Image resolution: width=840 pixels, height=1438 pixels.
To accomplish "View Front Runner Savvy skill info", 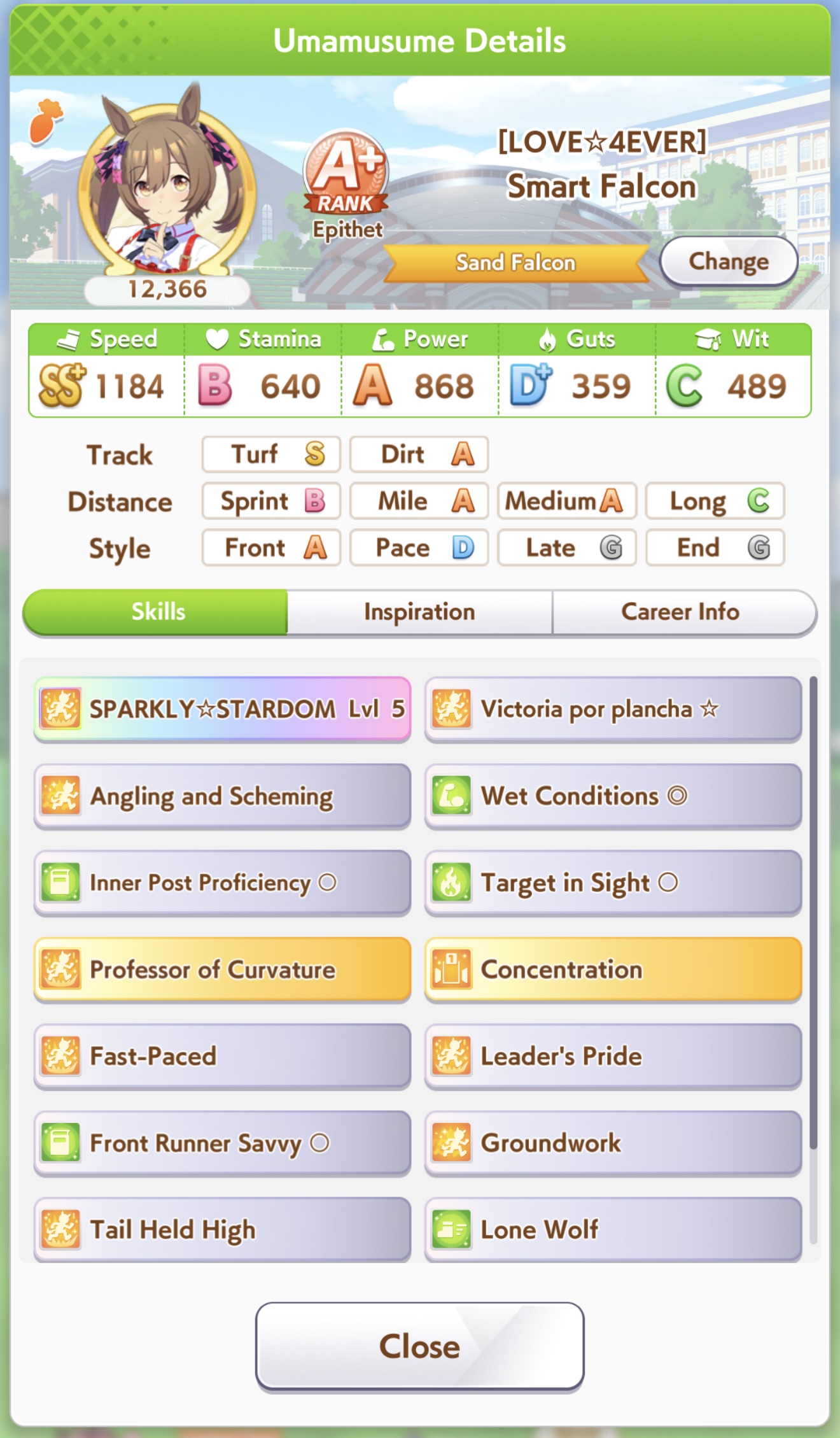I will pos(222,1143).
